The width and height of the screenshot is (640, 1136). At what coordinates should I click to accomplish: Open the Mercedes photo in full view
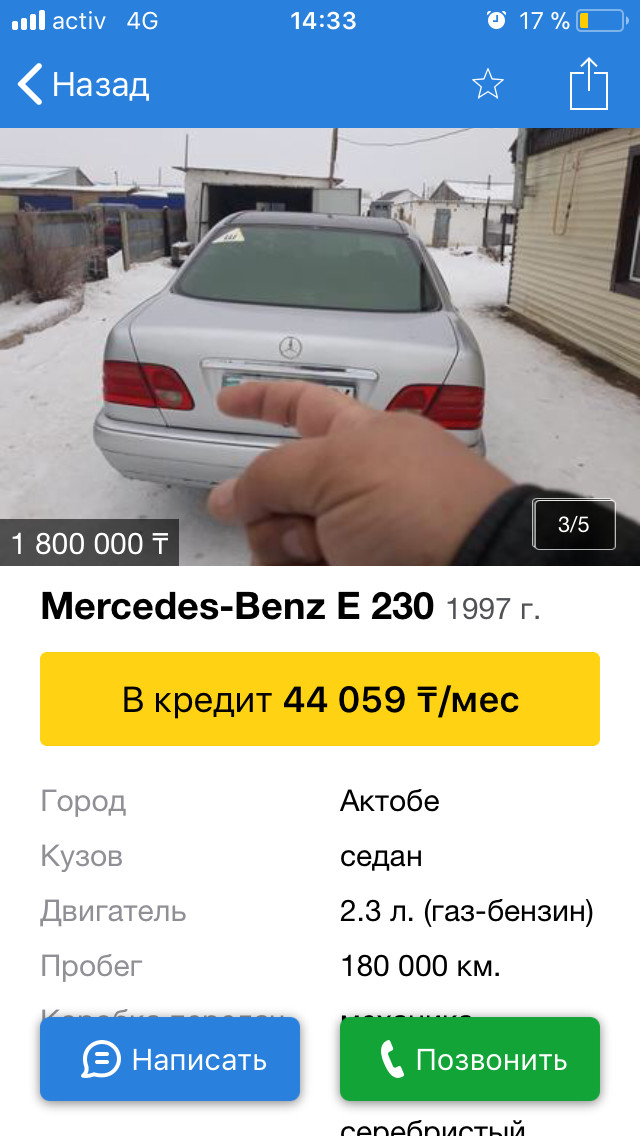(x=320, y=346)
